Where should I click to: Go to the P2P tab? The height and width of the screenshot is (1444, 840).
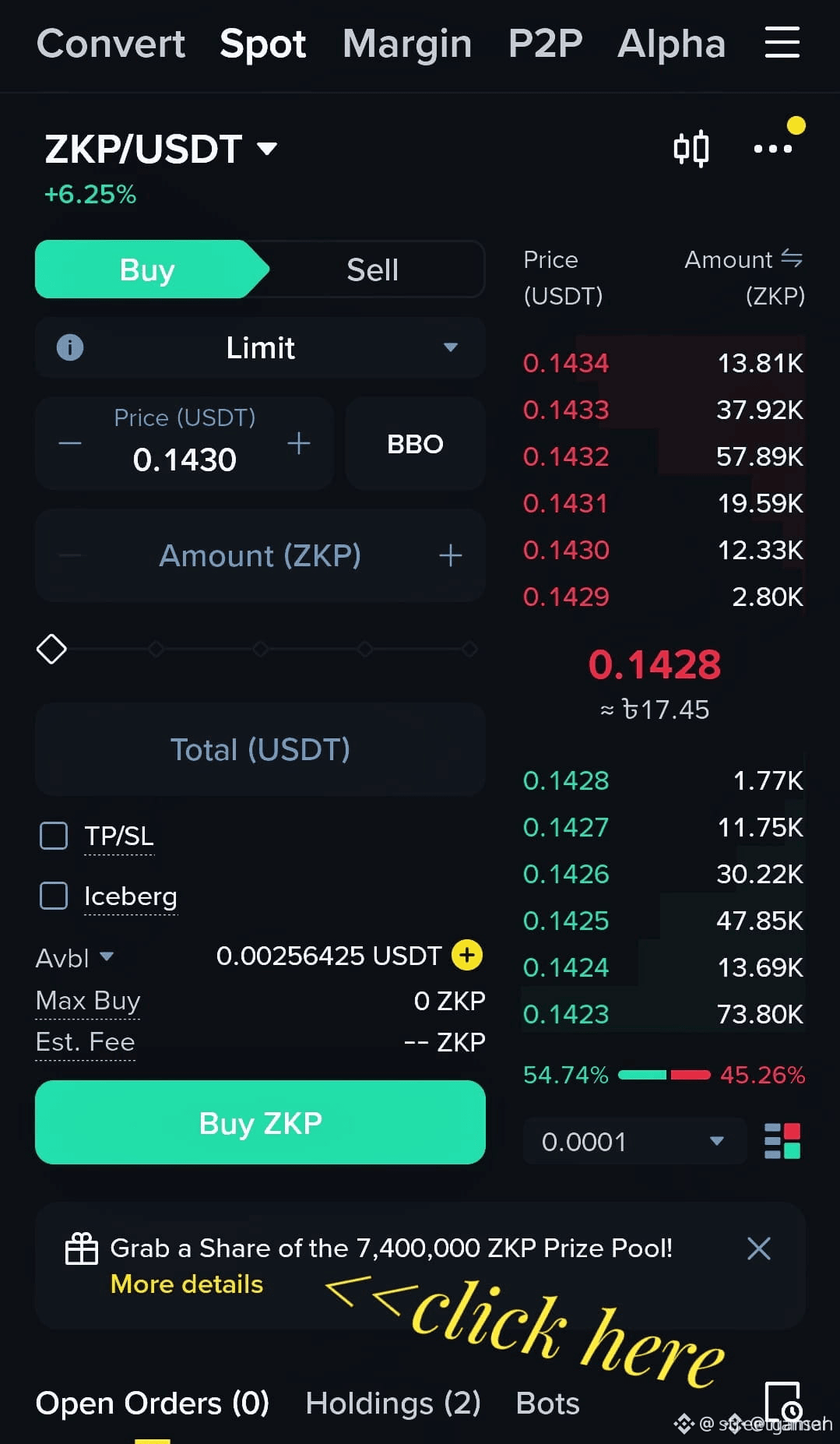(545, 44)
